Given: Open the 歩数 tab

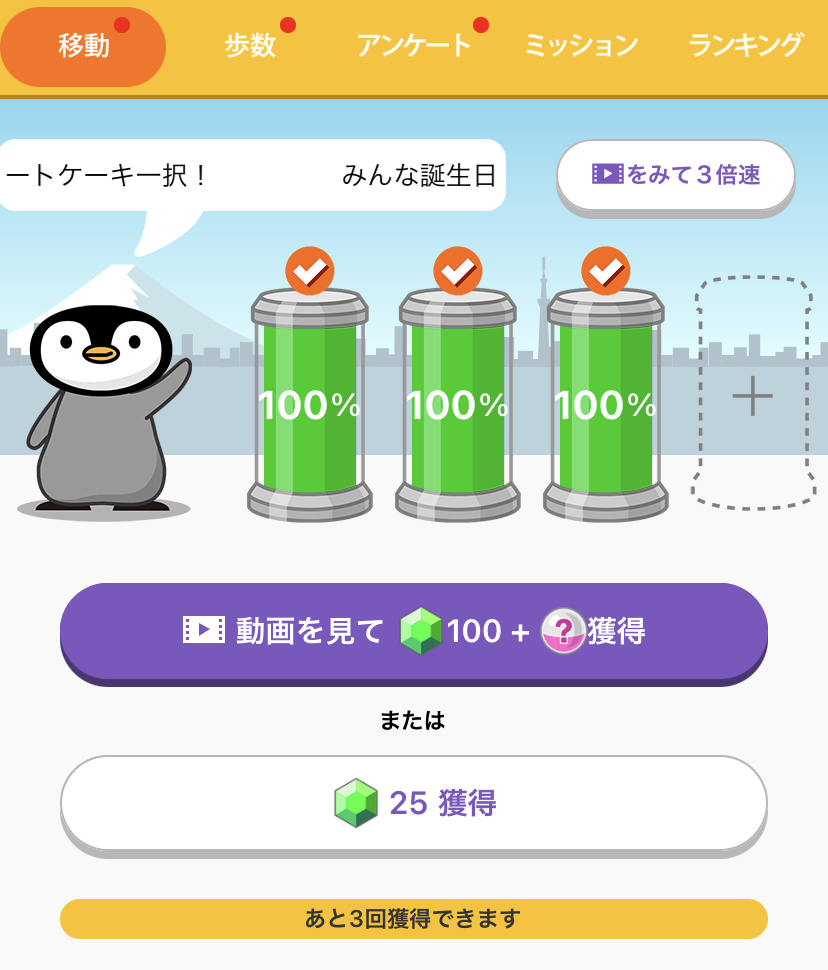Looking at the screenshot, I should click(250, 46).
